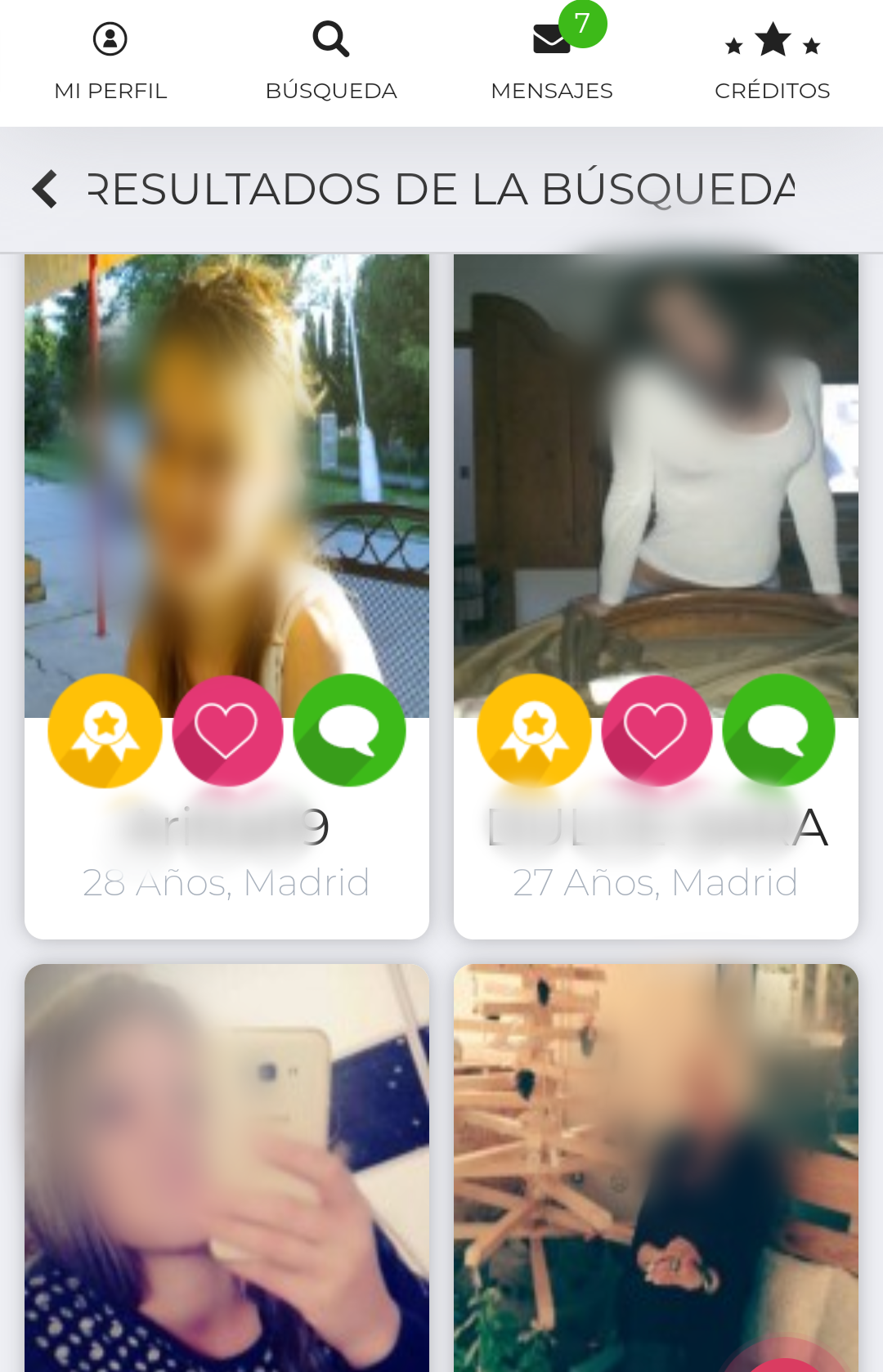This screenshot has height=1372, width=883.
Task: Start chat with the 28 Años profile
Action: click(x=349, y=730)
